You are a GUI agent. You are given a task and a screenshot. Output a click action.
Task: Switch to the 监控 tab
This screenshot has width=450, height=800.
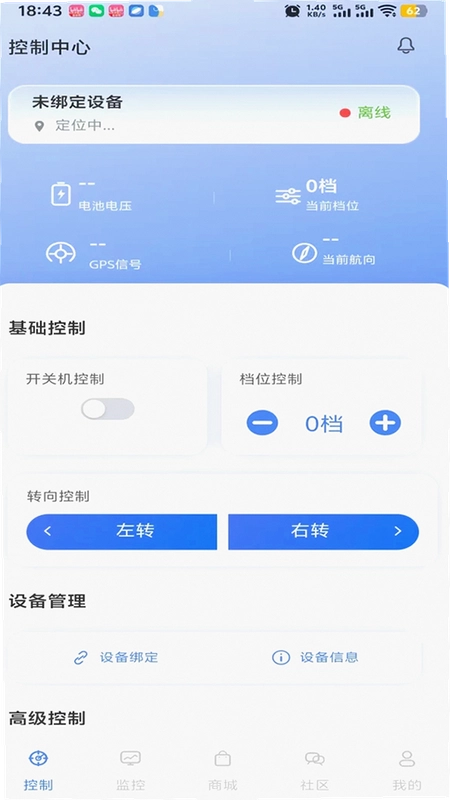click(x=131, y=770)
